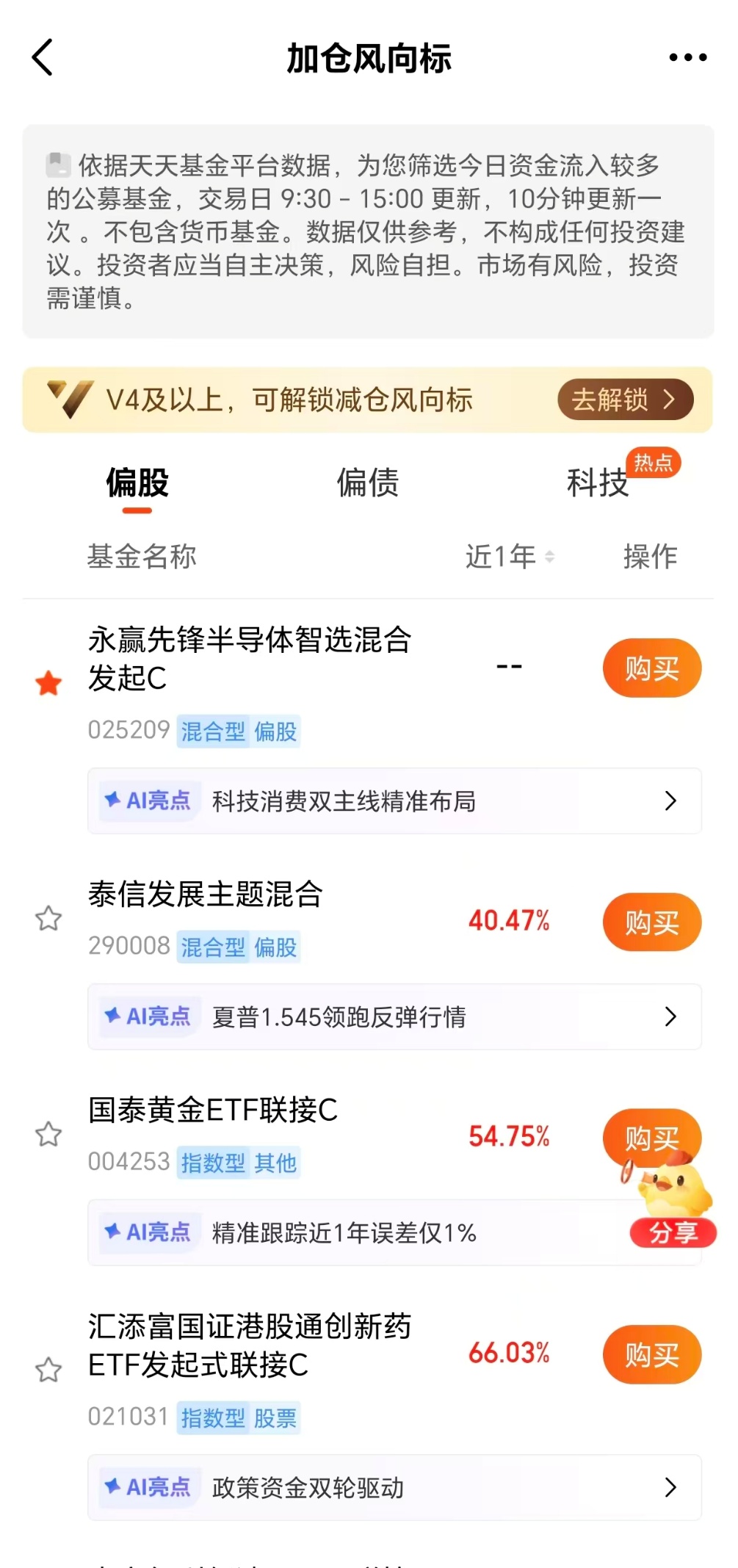This screenshot has width=738, height=1568.
Task: Click the document icon in the disclaimer box
Action: (58, 165)
